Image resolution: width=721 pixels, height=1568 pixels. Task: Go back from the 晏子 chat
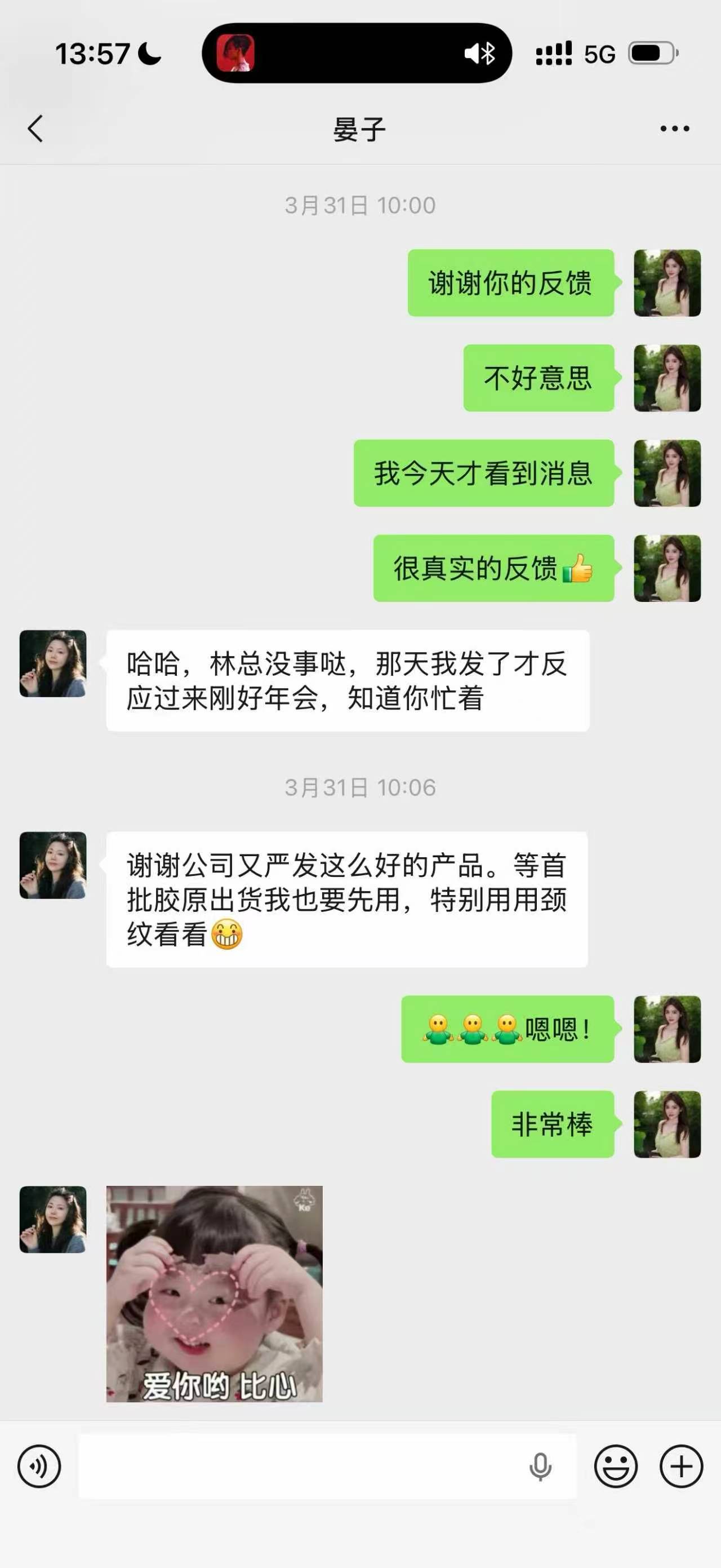coord(35,129)
